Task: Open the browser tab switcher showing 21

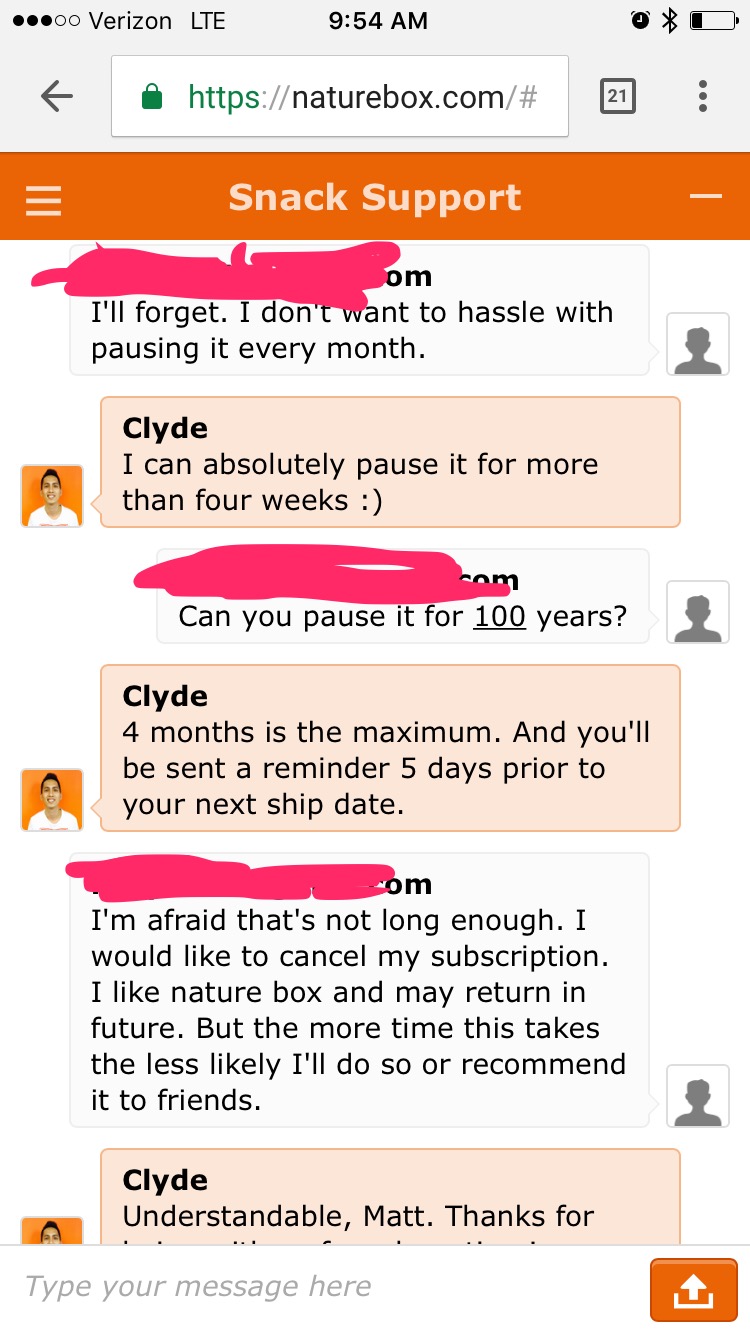Action: pos(617,96)
